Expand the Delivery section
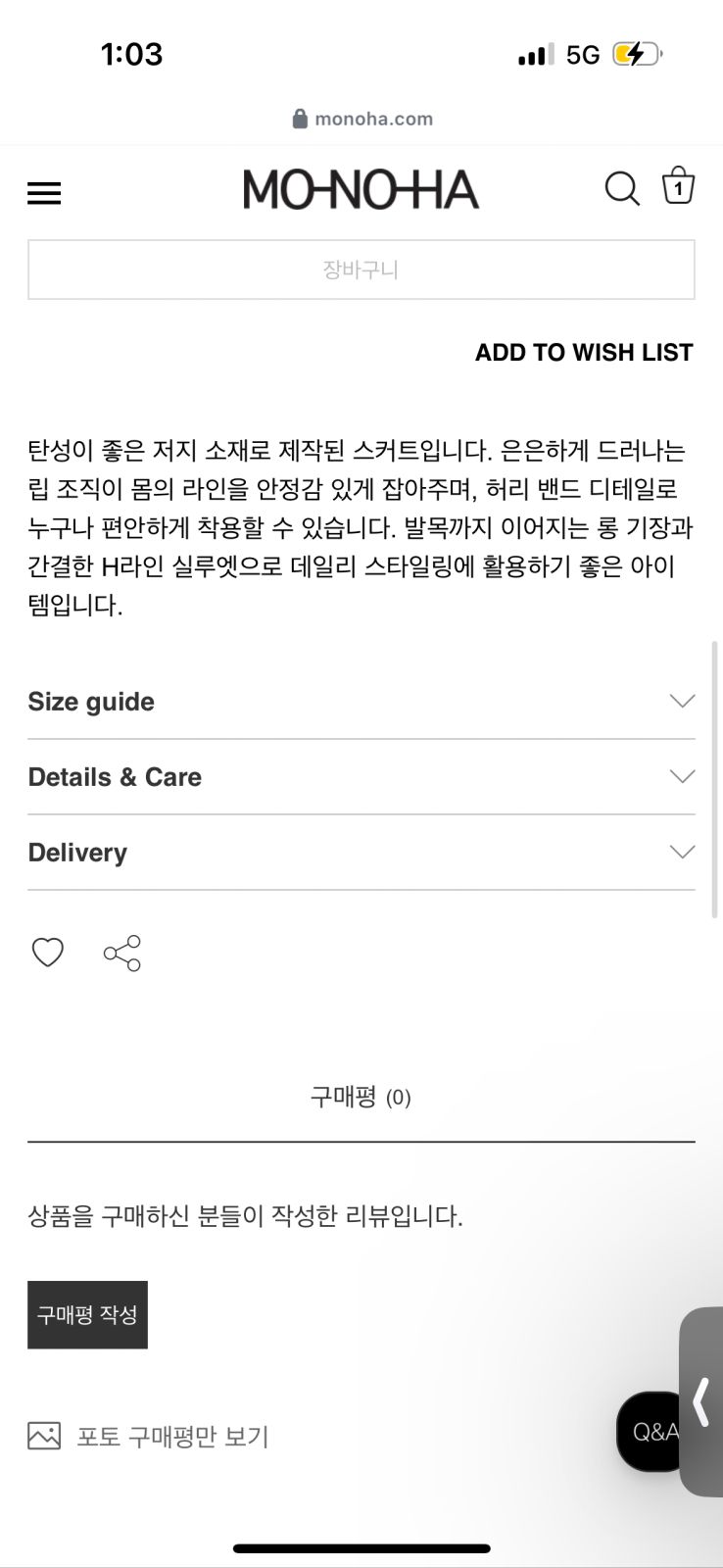Screen dimensions: 723x1568 tap(361, 853)
